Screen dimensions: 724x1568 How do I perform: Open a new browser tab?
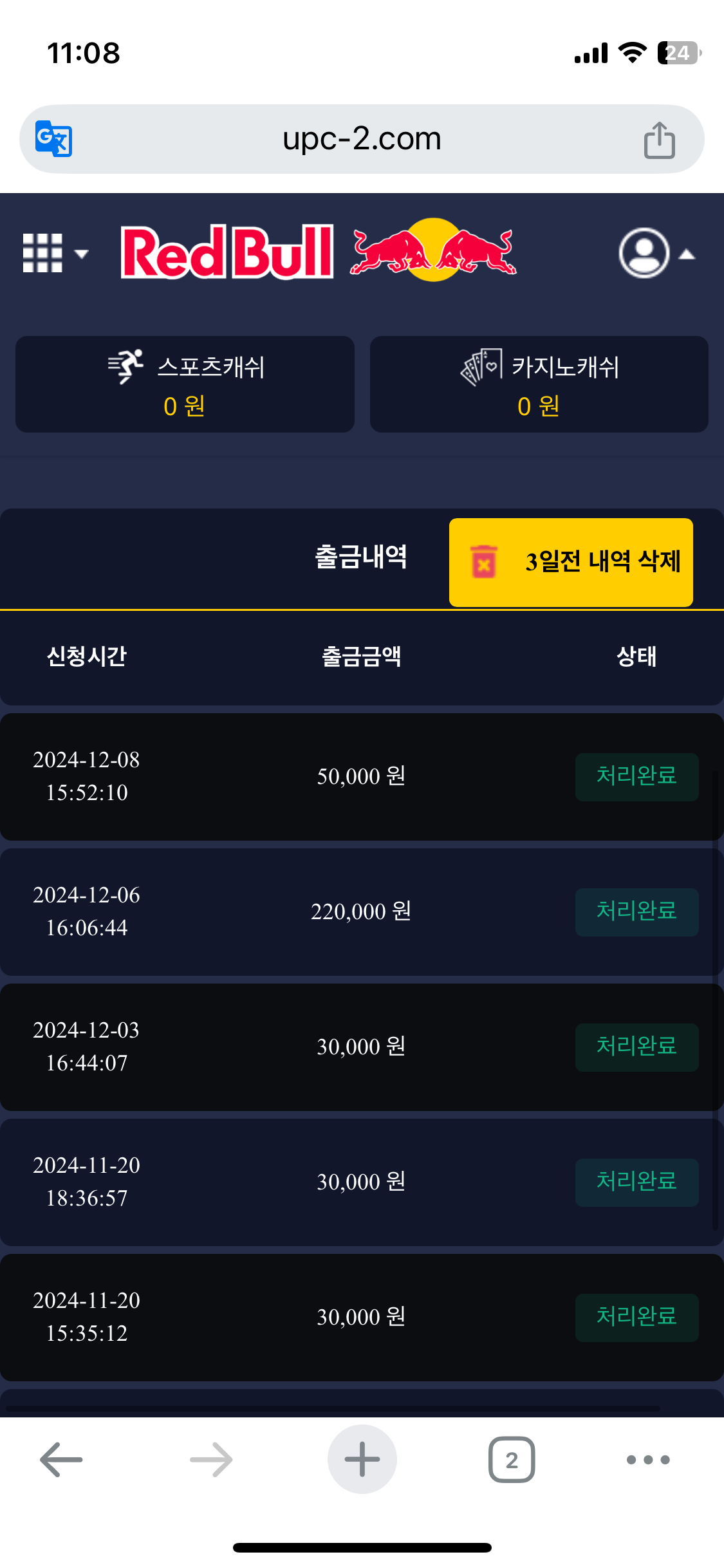(362, 1459)
